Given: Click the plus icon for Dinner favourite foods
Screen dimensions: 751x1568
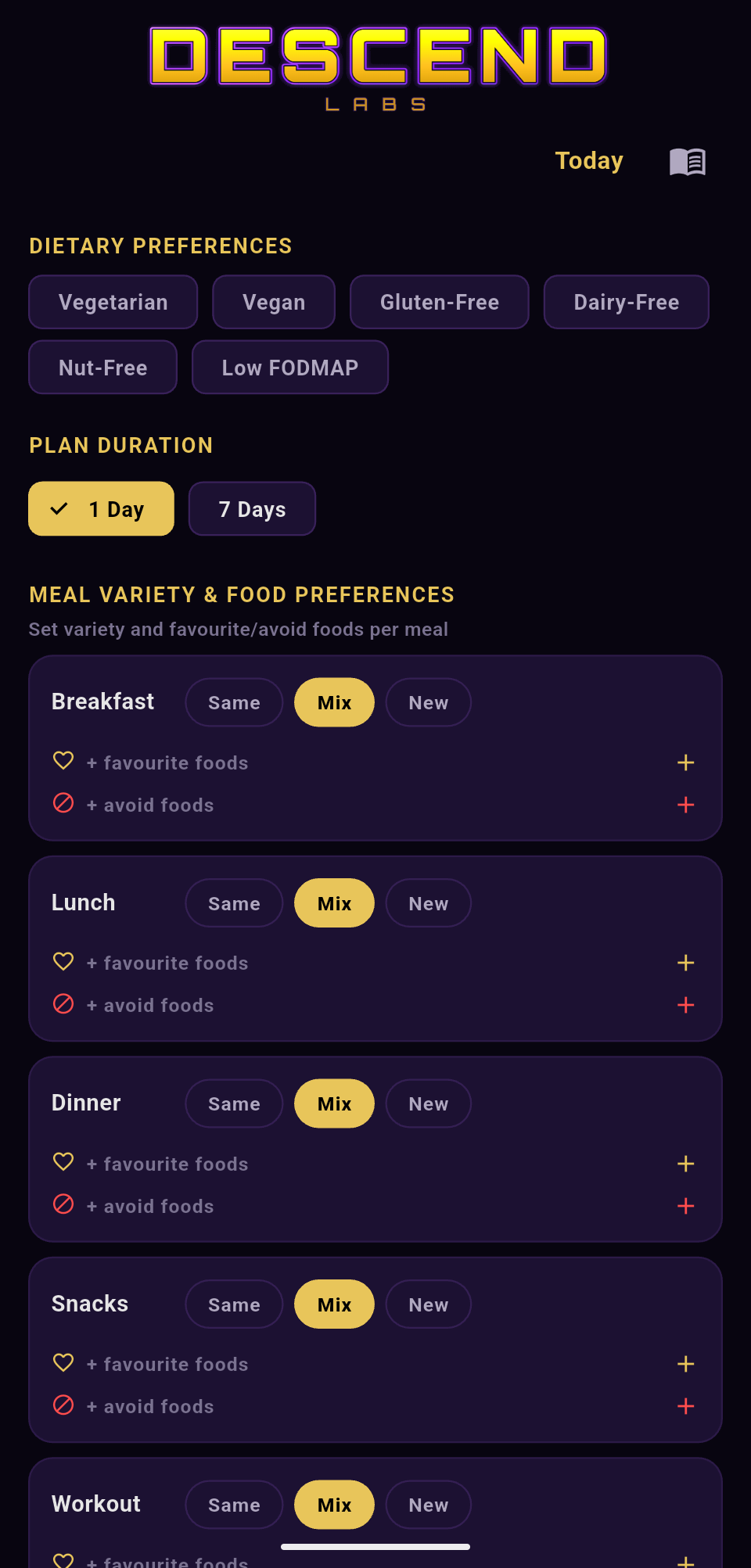Looking at the screenshot, I should (x=685, y=1164).
